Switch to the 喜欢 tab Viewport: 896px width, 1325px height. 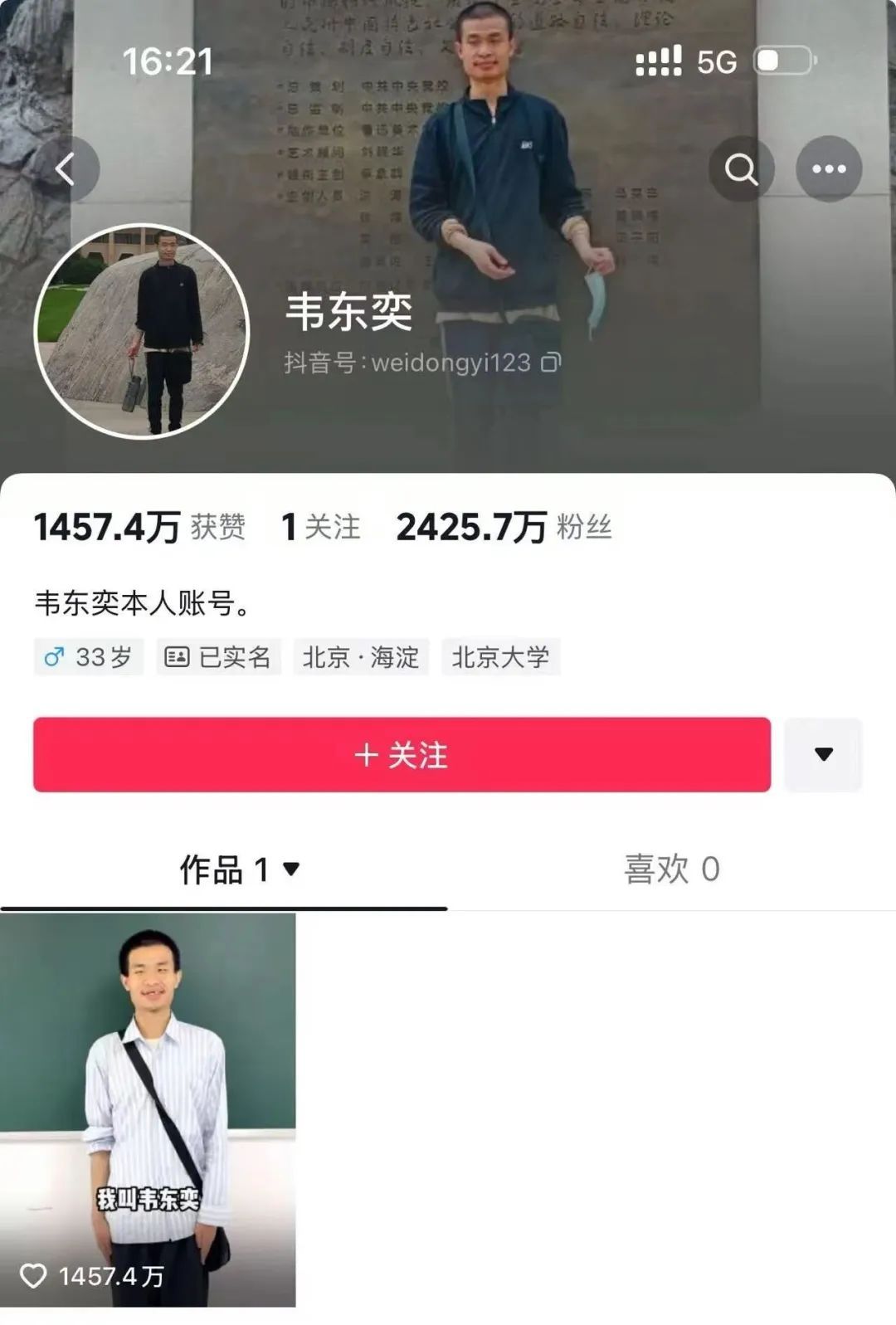[672, 870]
